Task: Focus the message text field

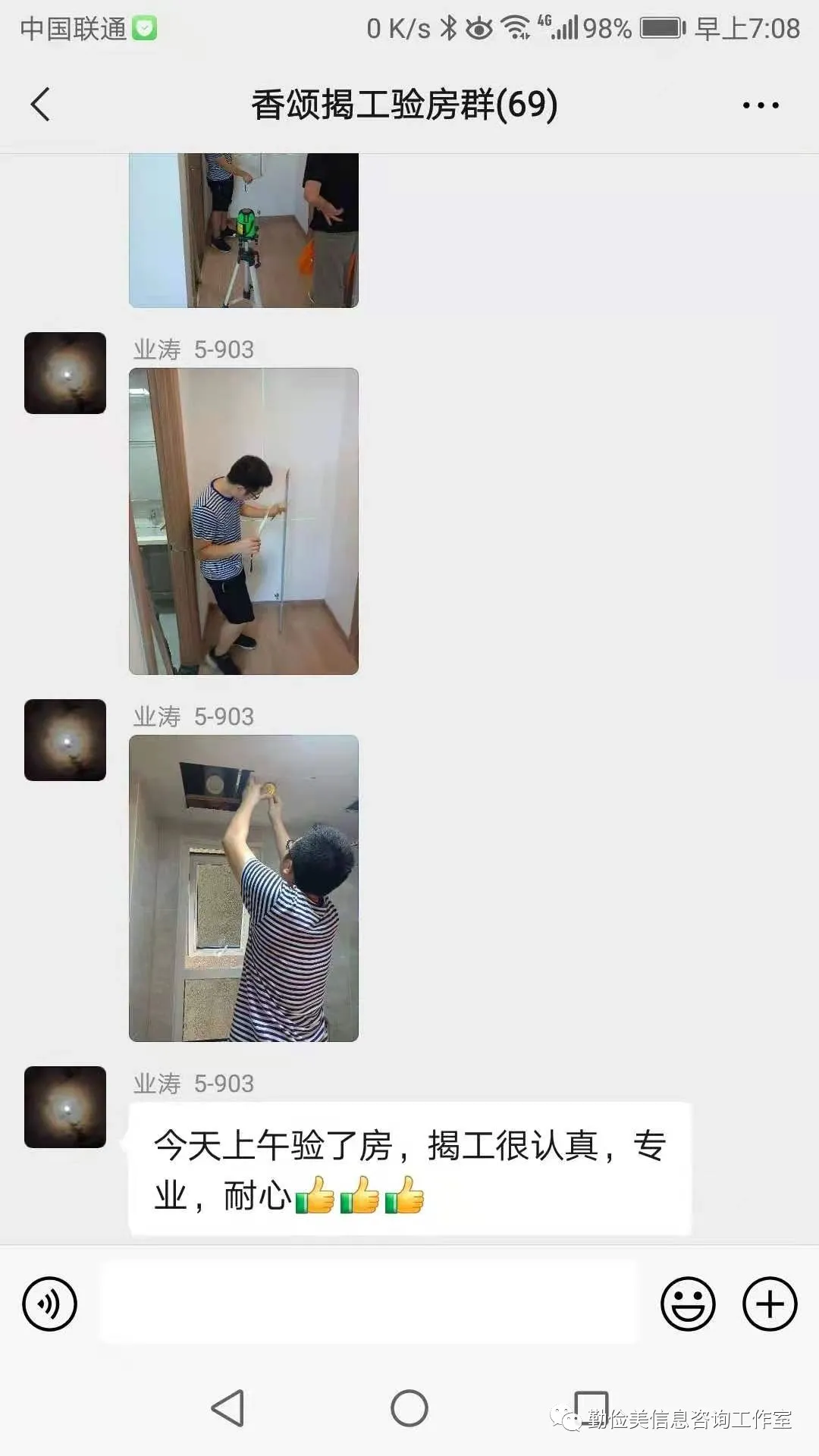Action: point(369,1302)
